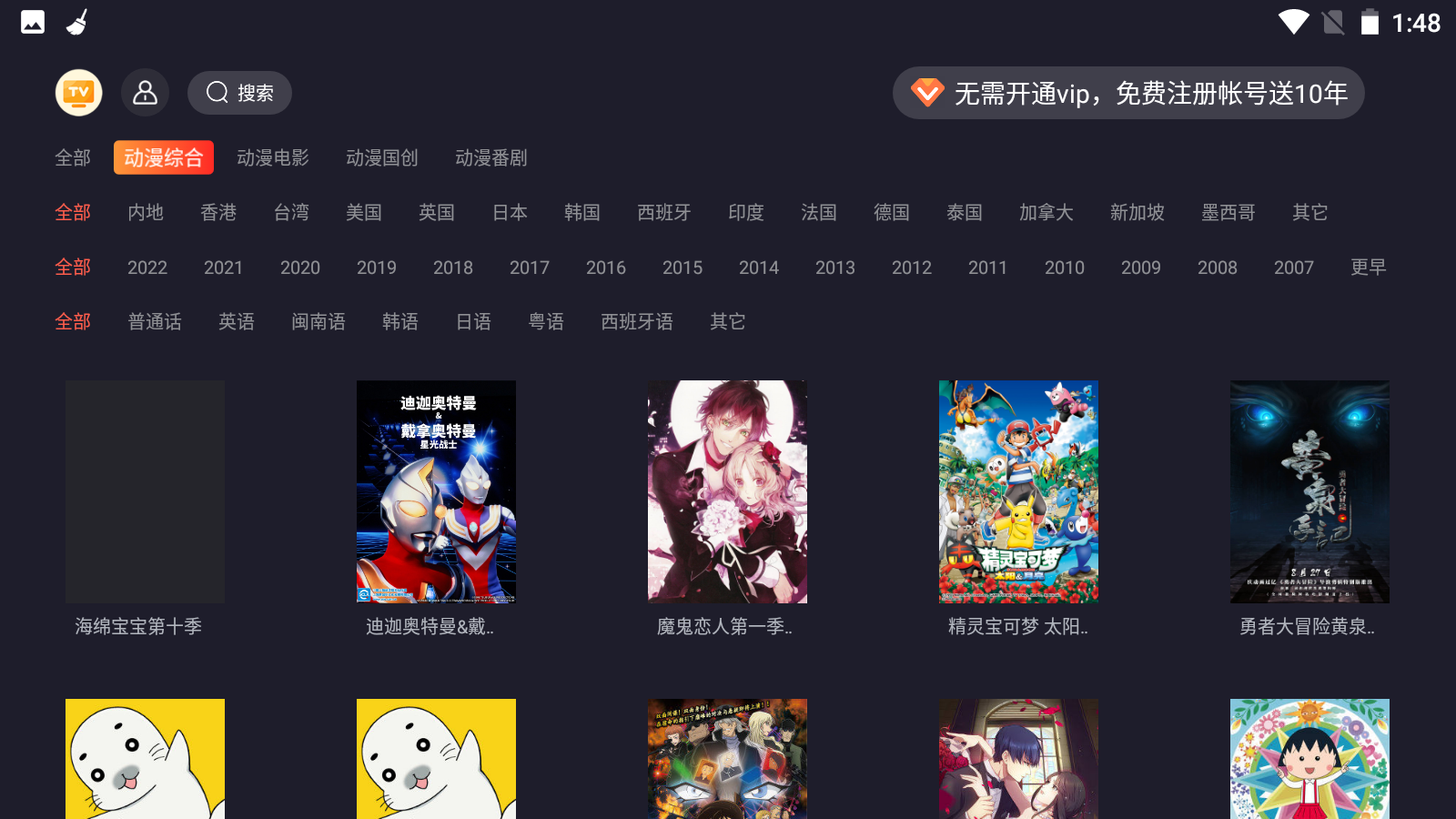This screenshot has height=819, width=1456.
Task: Switch to the 动漫国创 tab
Action: pyautogui.click(x=382, y=157)
